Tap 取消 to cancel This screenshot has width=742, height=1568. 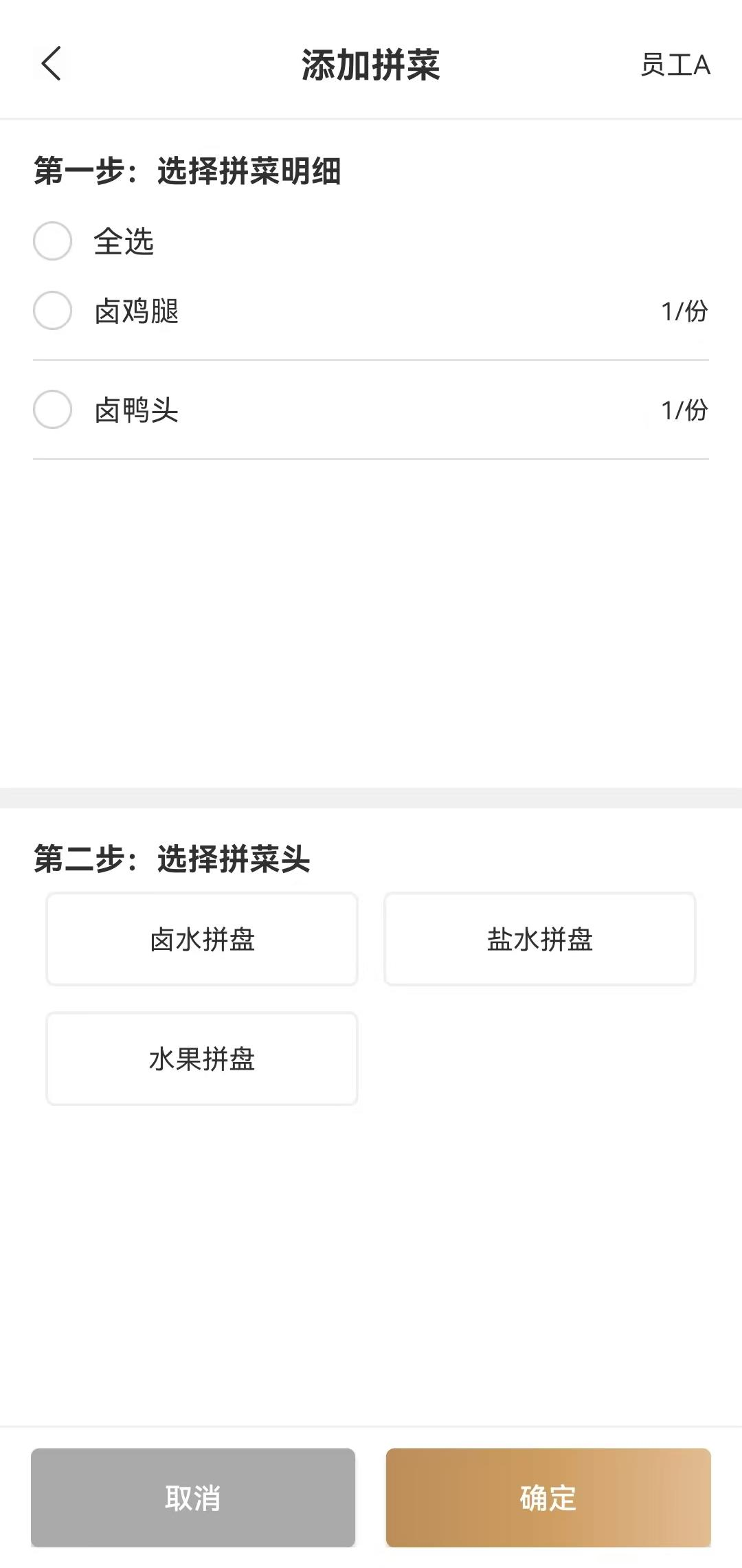[x=193, y=1498]
